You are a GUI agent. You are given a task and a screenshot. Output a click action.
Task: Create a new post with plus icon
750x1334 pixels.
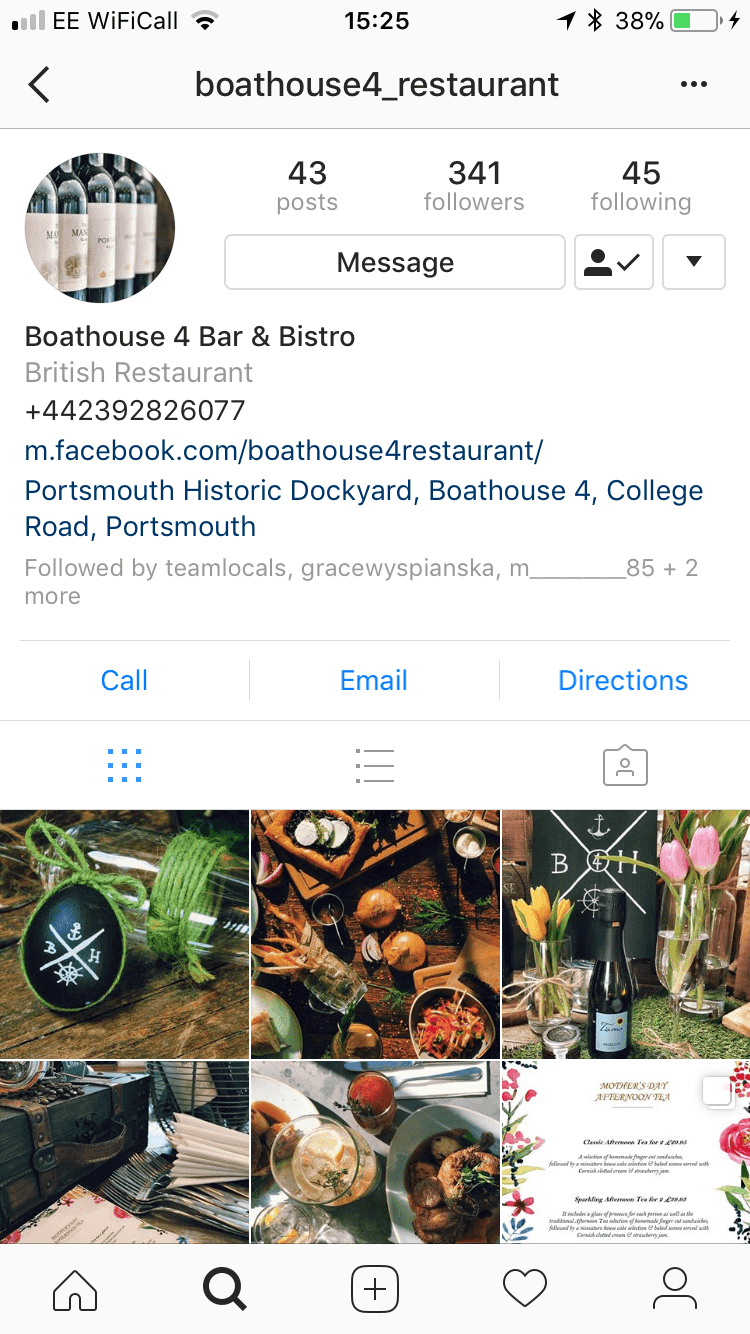375,1288
